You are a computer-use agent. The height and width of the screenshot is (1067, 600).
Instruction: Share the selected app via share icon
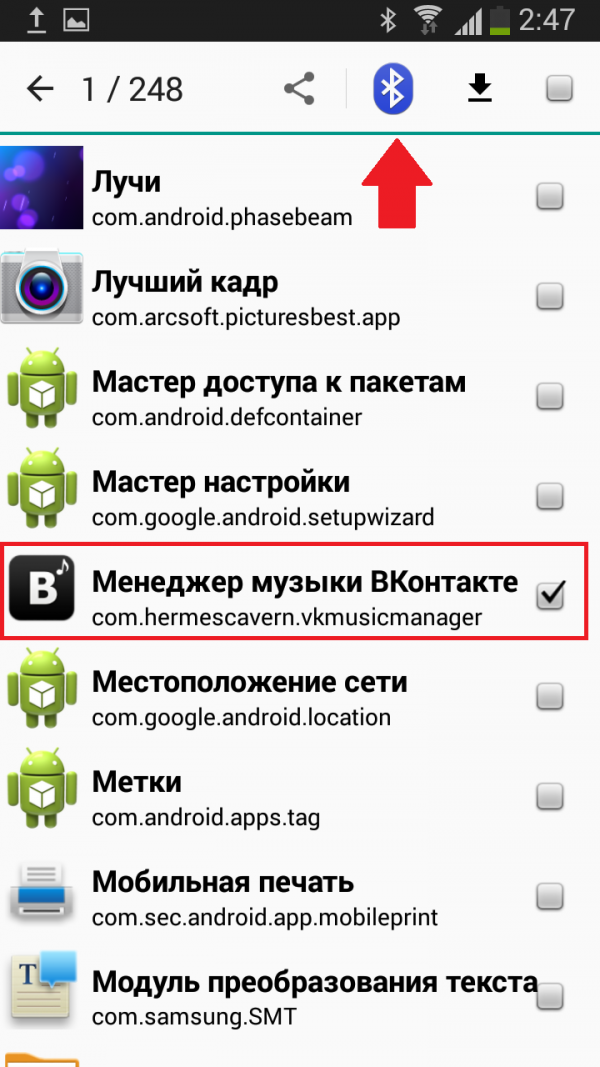(299, 88)
